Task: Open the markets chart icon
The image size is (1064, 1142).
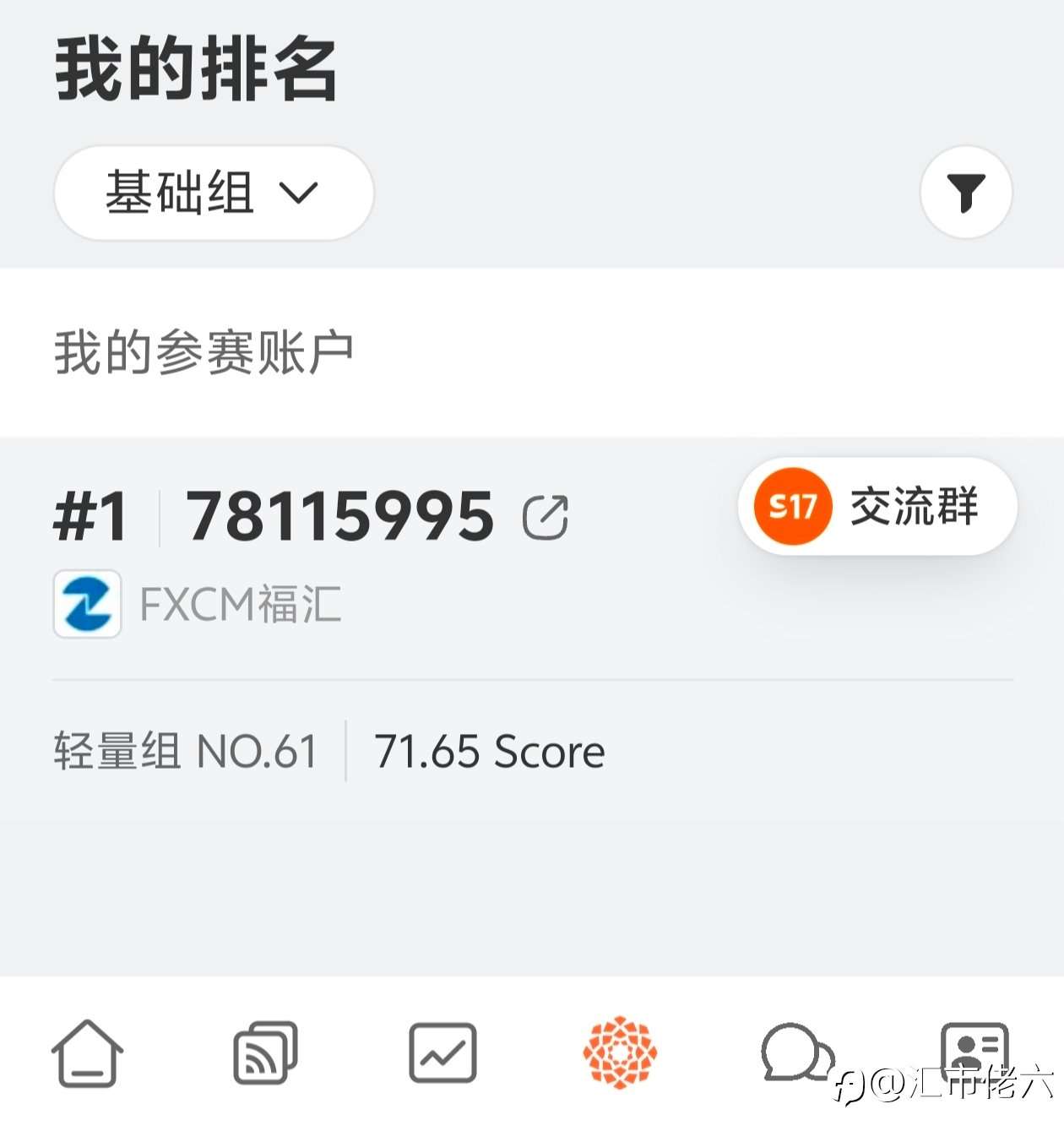Action: point(442,1052)
